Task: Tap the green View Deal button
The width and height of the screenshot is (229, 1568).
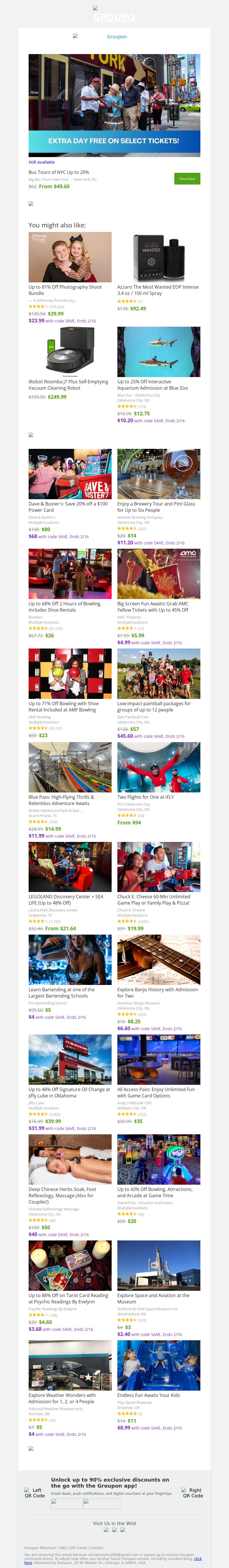Action: point(187,178)
